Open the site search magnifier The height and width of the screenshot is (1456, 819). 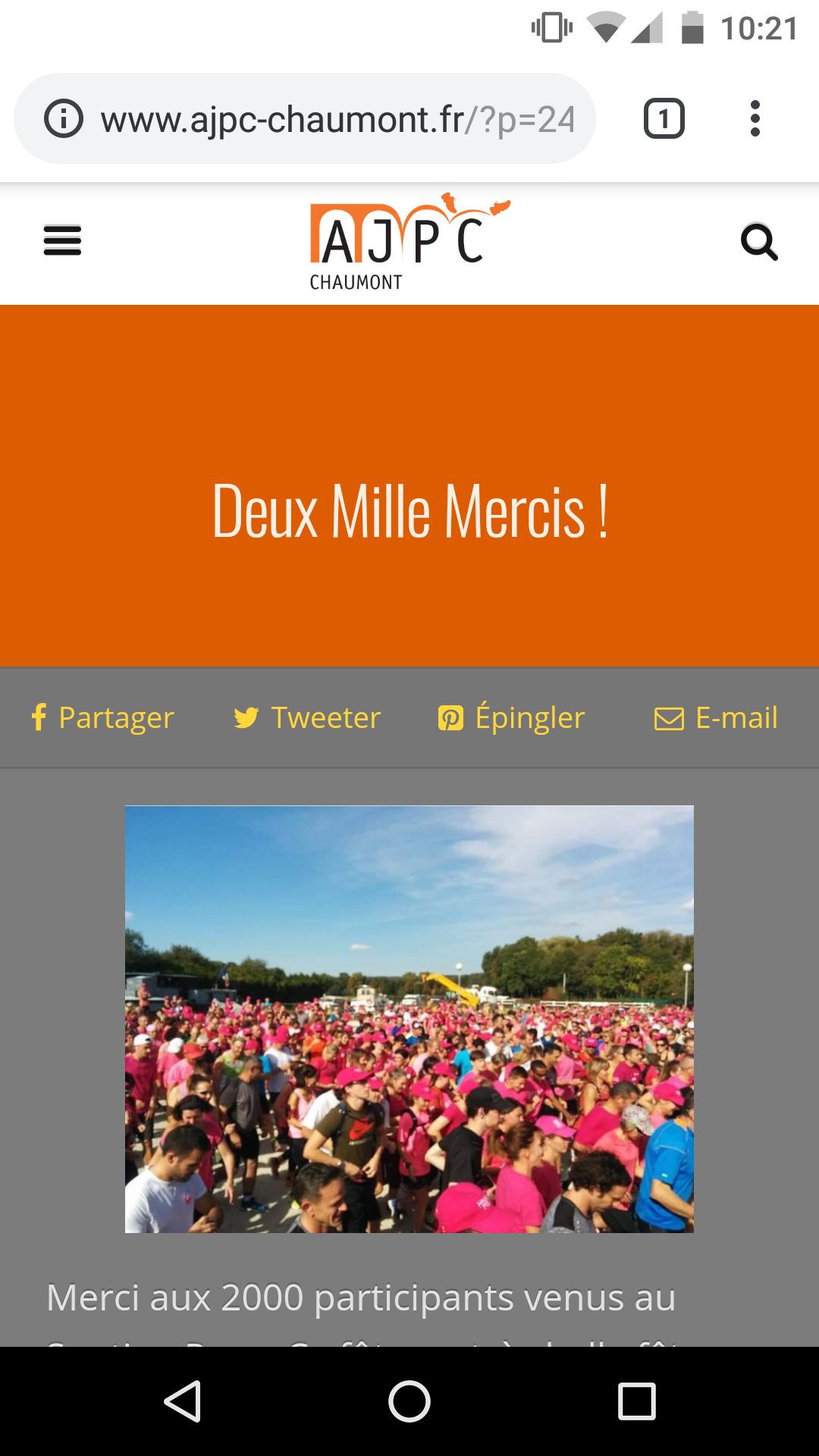coord(759,242)
